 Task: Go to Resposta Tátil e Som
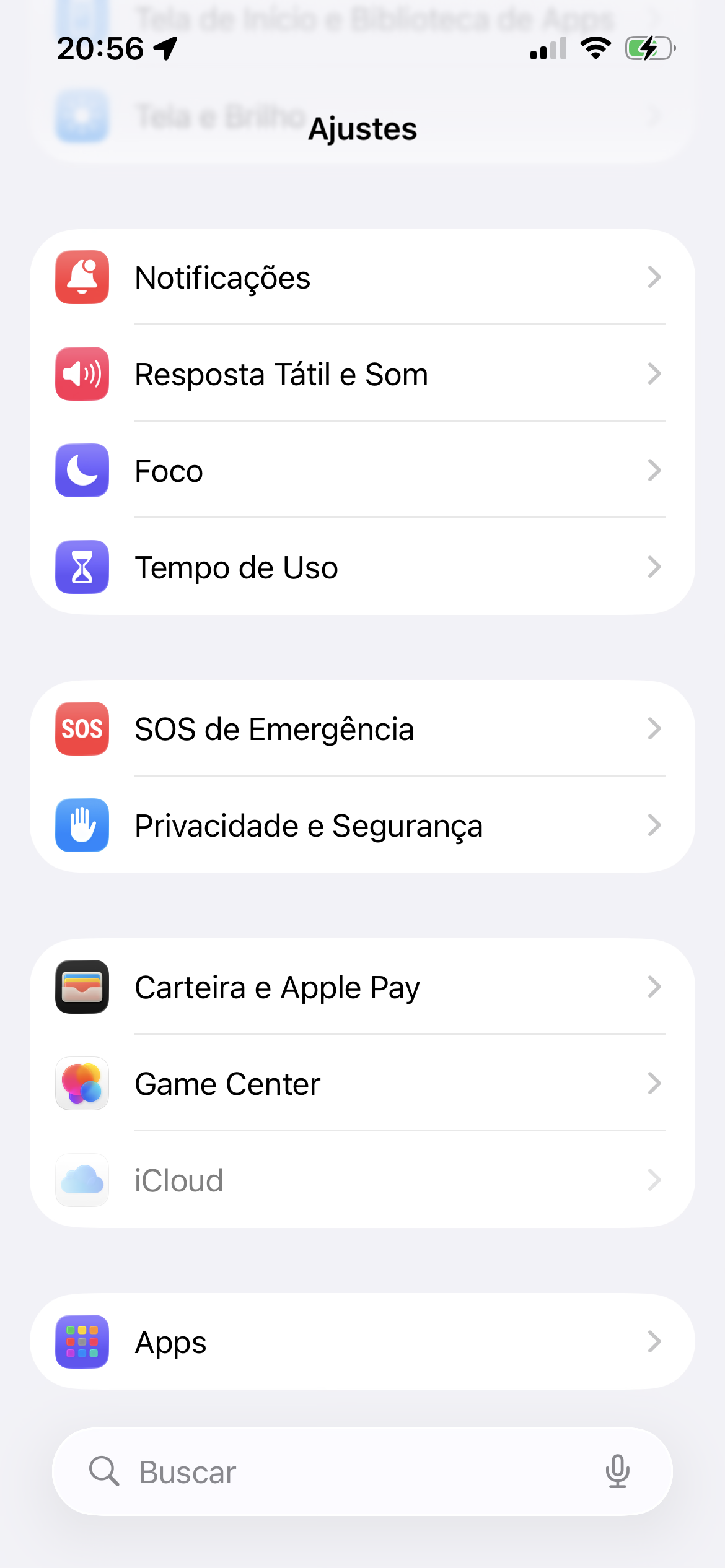click(x=362, y=374)
